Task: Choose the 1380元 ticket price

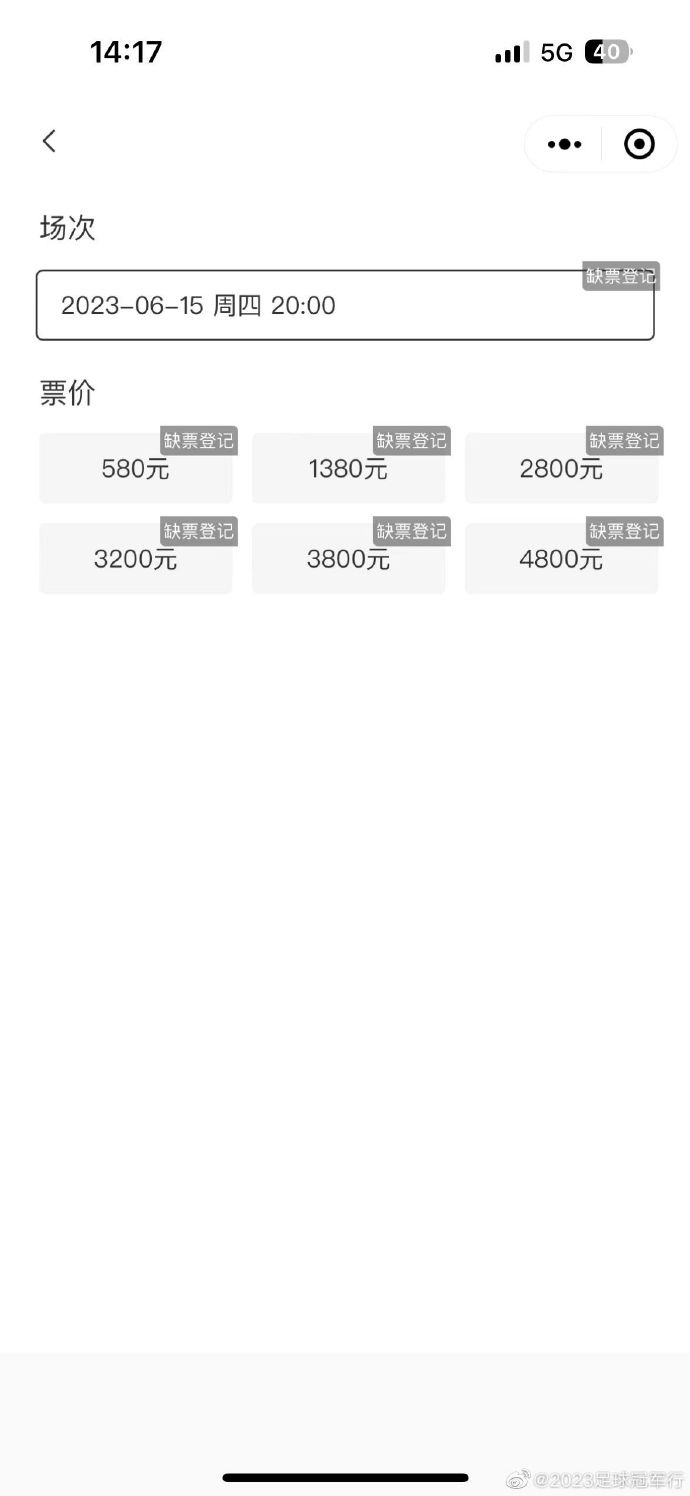Action: point(348,468)
